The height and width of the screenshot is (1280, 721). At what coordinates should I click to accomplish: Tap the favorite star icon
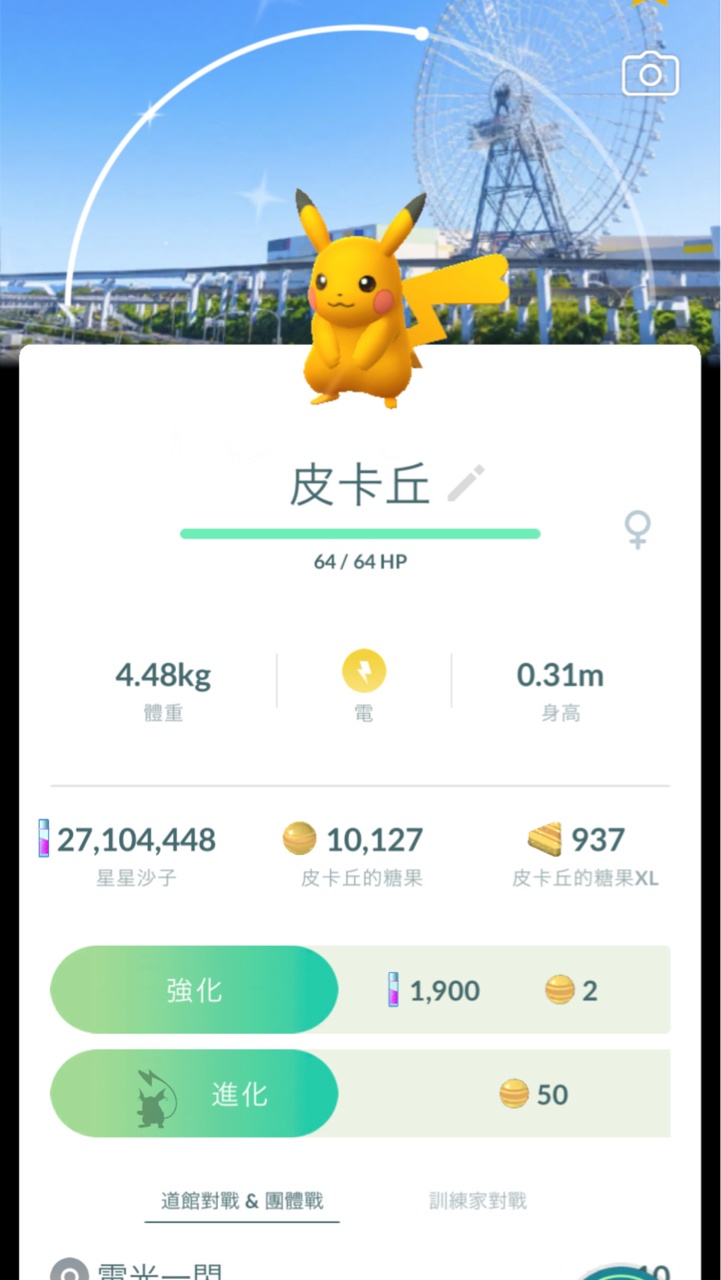(651, 5)
